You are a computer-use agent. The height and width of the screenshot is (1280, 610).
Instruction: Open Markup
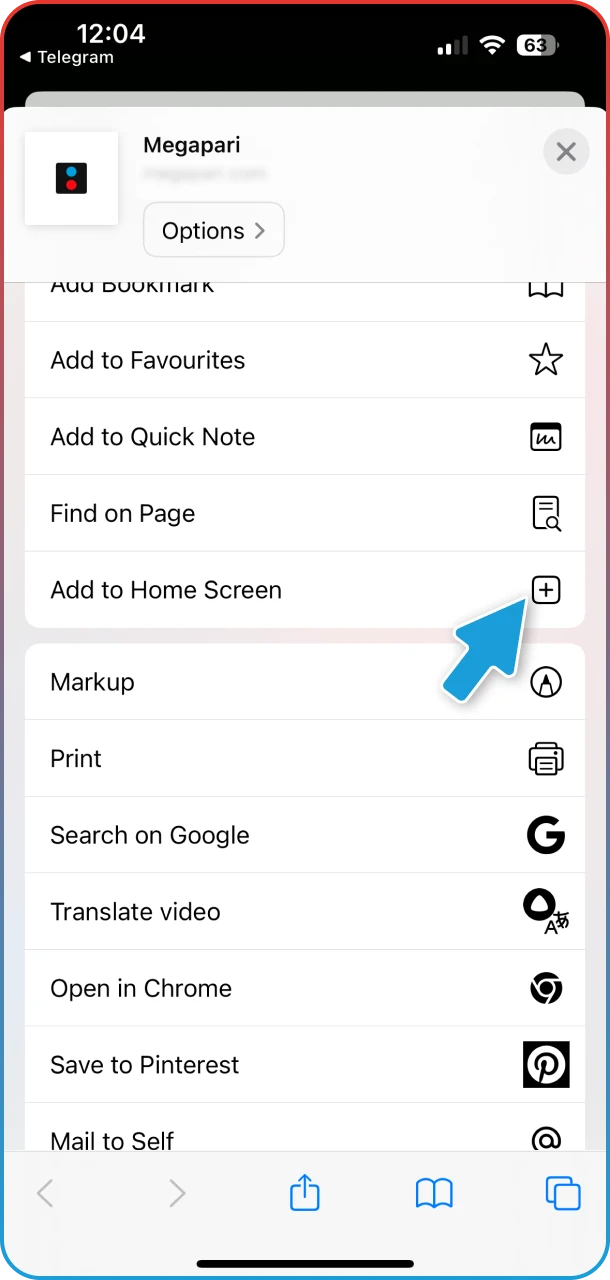304,682
